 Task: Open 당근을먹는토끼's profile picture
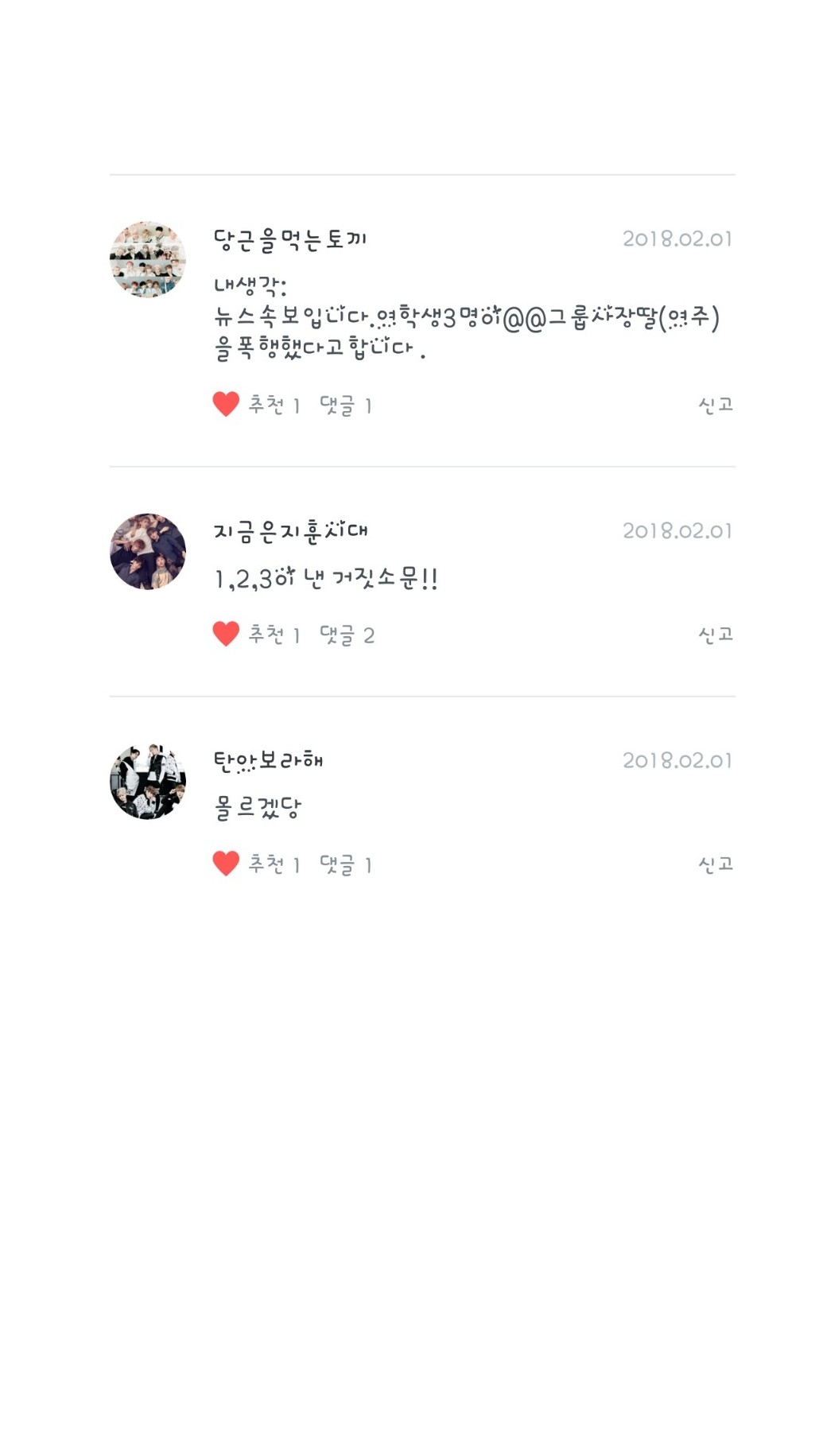pos(148,259)
